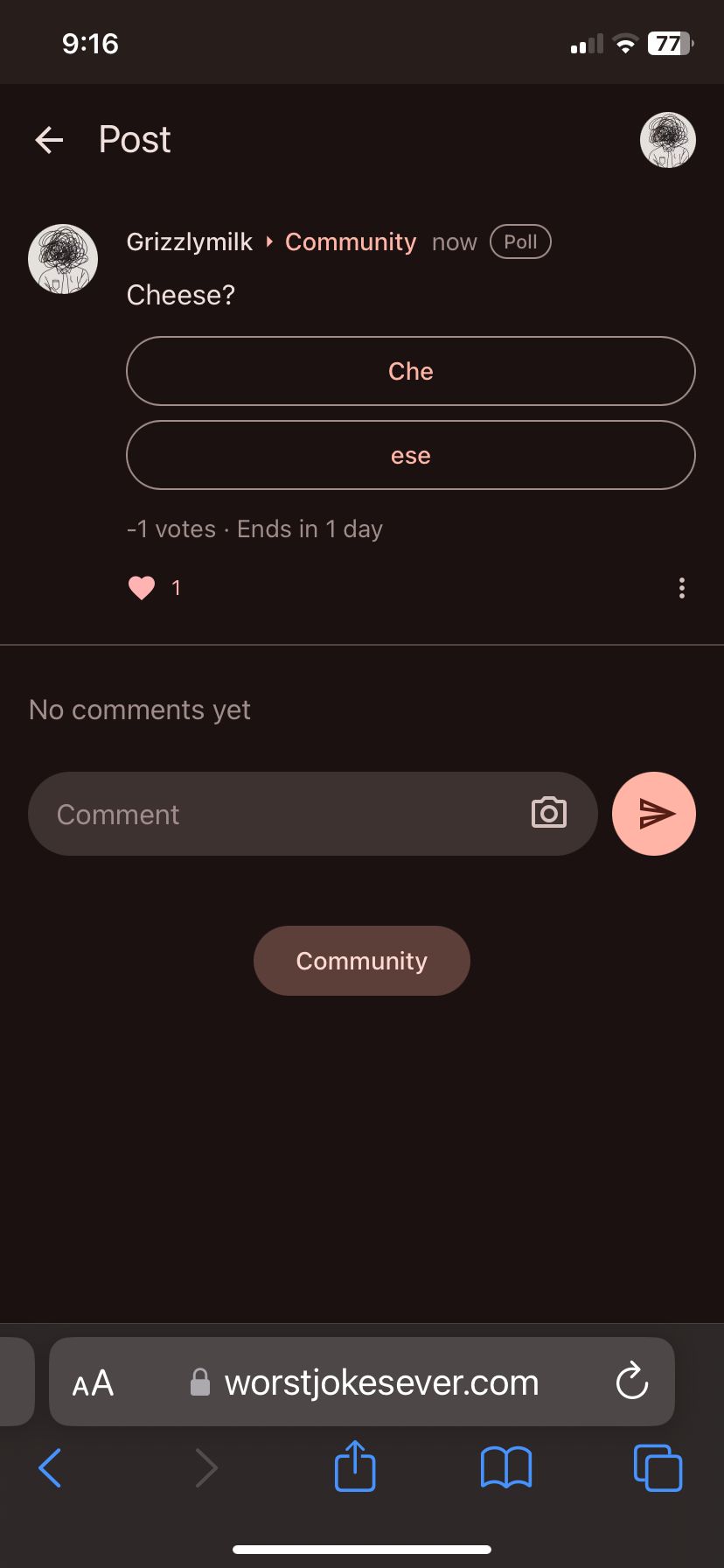Vote for the "ese" poll option
This screenshot has height=1568, width=724.
coord(411,455)
